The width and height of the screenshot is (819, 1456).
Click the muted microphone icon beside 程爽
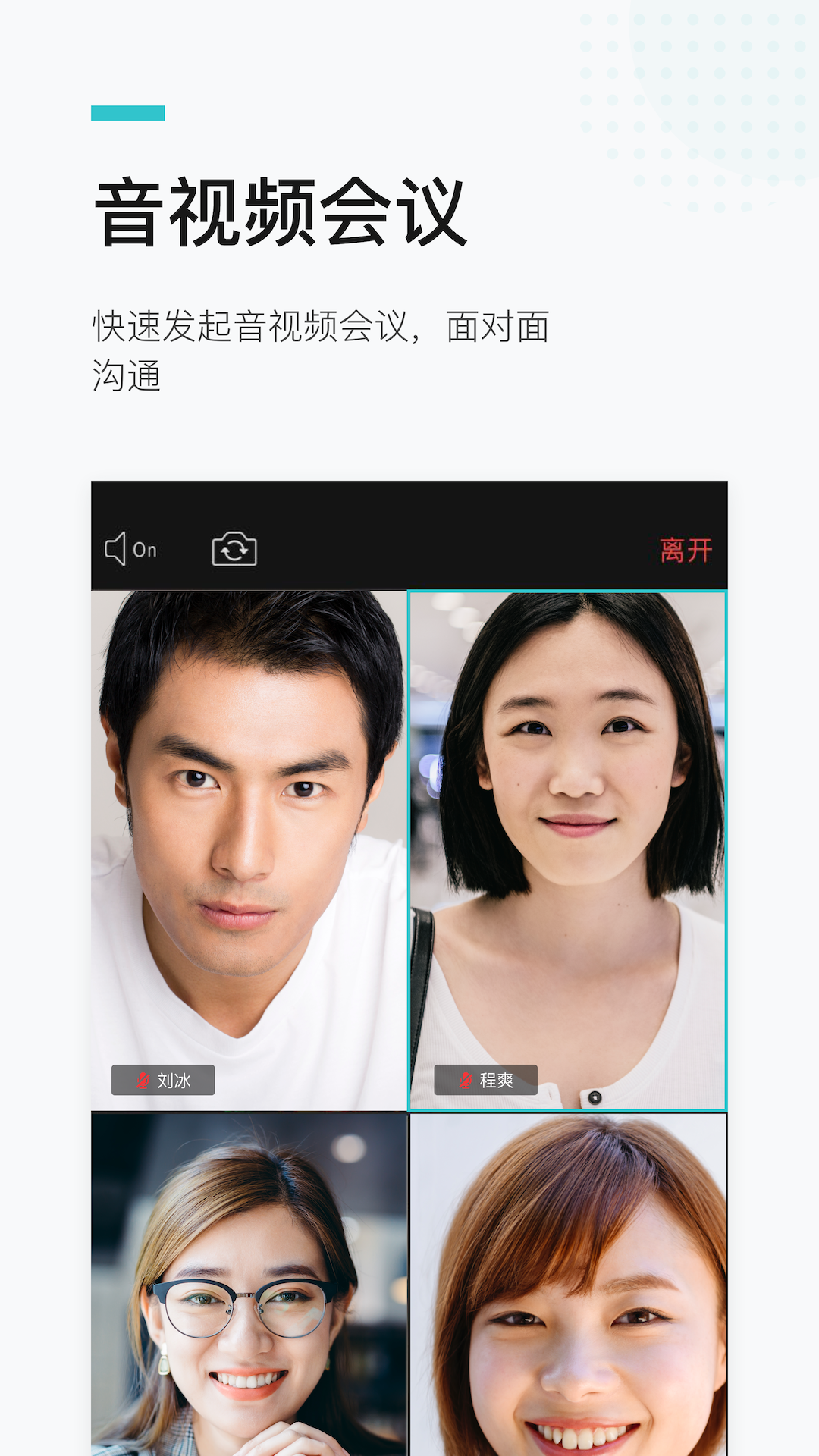466,1081
